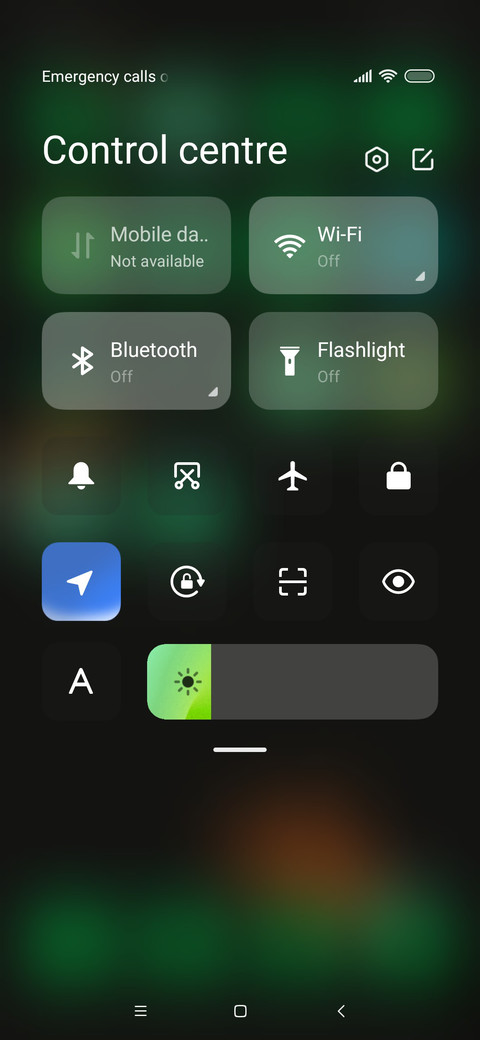
Task: Toggle the rotation lock icon
Action: click(187, 582)
